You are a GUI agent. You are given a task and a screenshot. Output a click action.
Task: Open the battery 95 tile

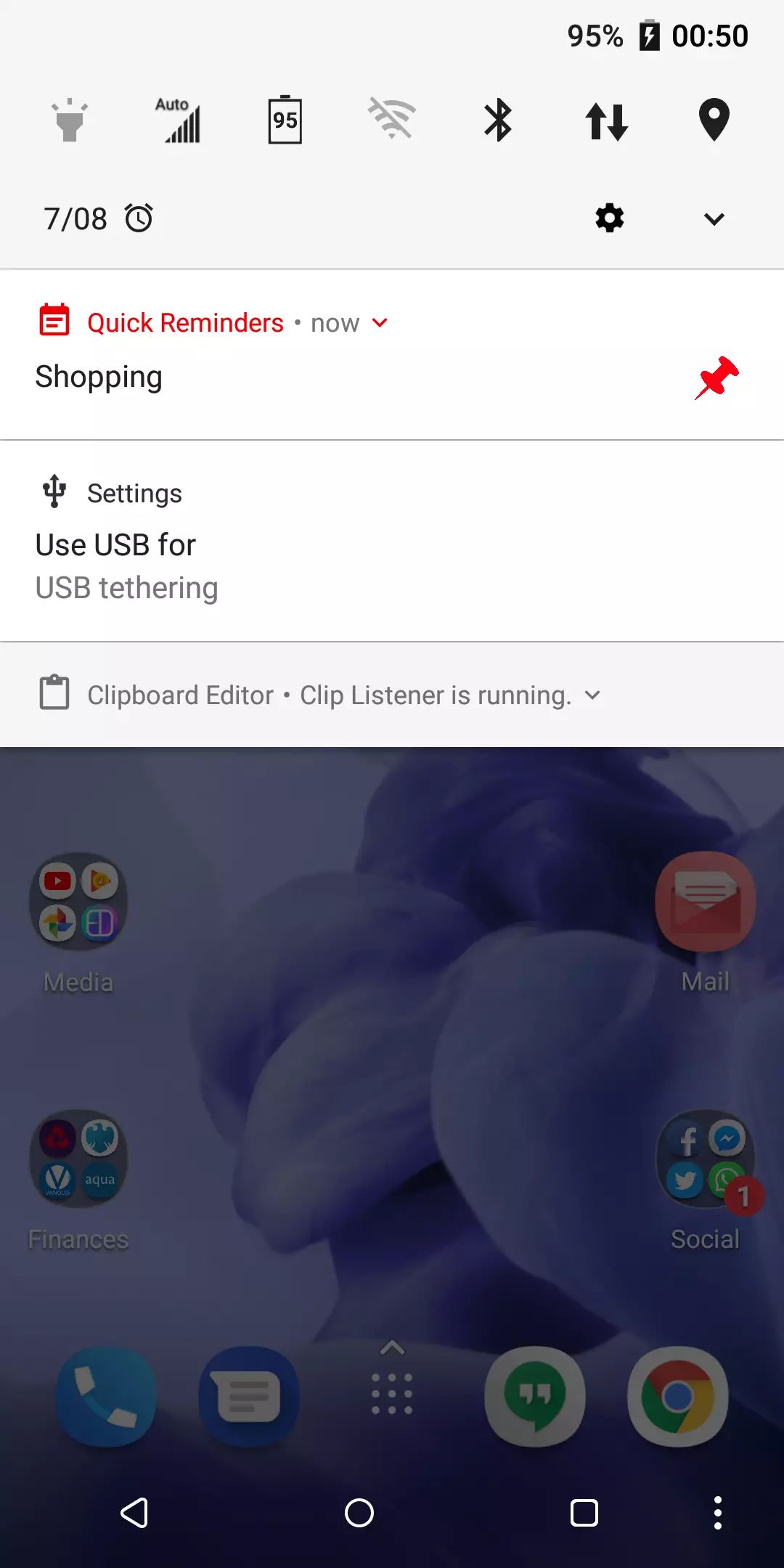coord(285,120)
